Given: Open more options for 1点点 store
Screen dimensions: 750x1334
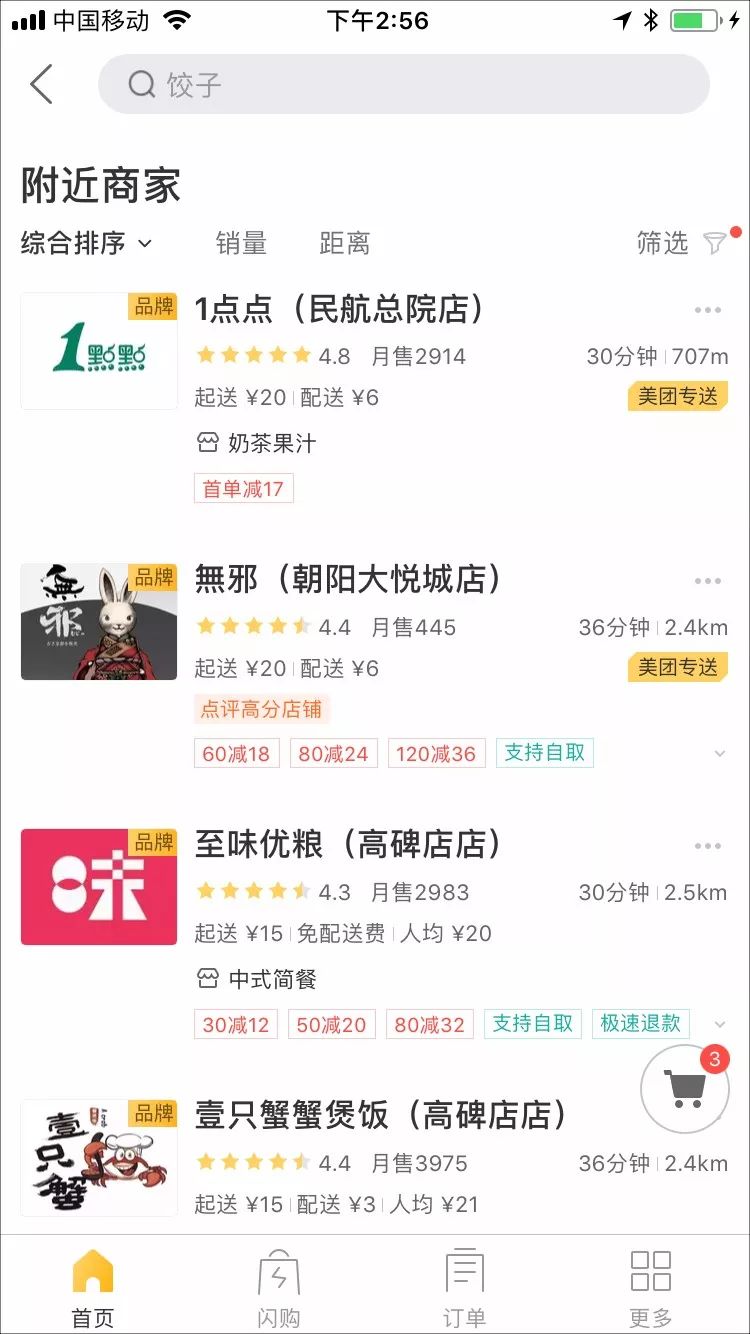Looking at the screenshot, I should click(x=707, y=310).
